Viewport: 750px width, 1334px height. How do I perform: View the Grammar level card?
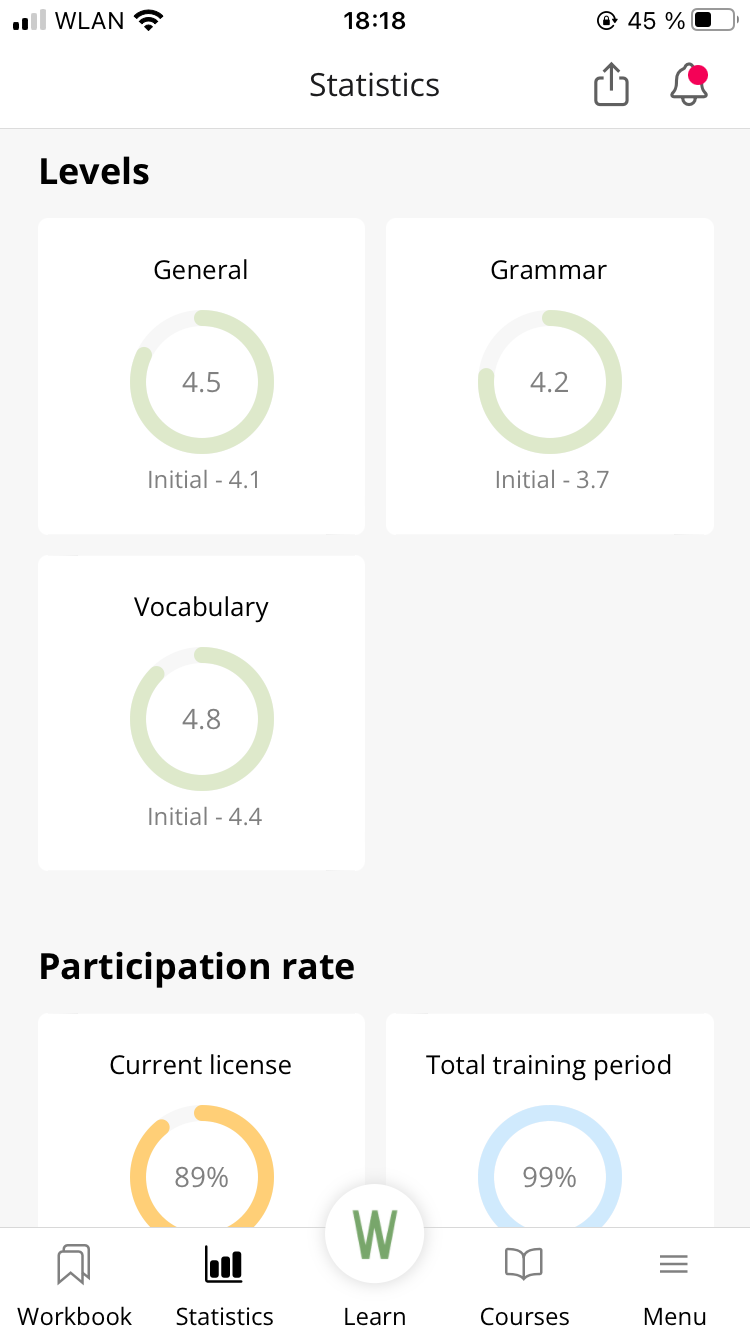pyautogui.click(x=549, y=376)
